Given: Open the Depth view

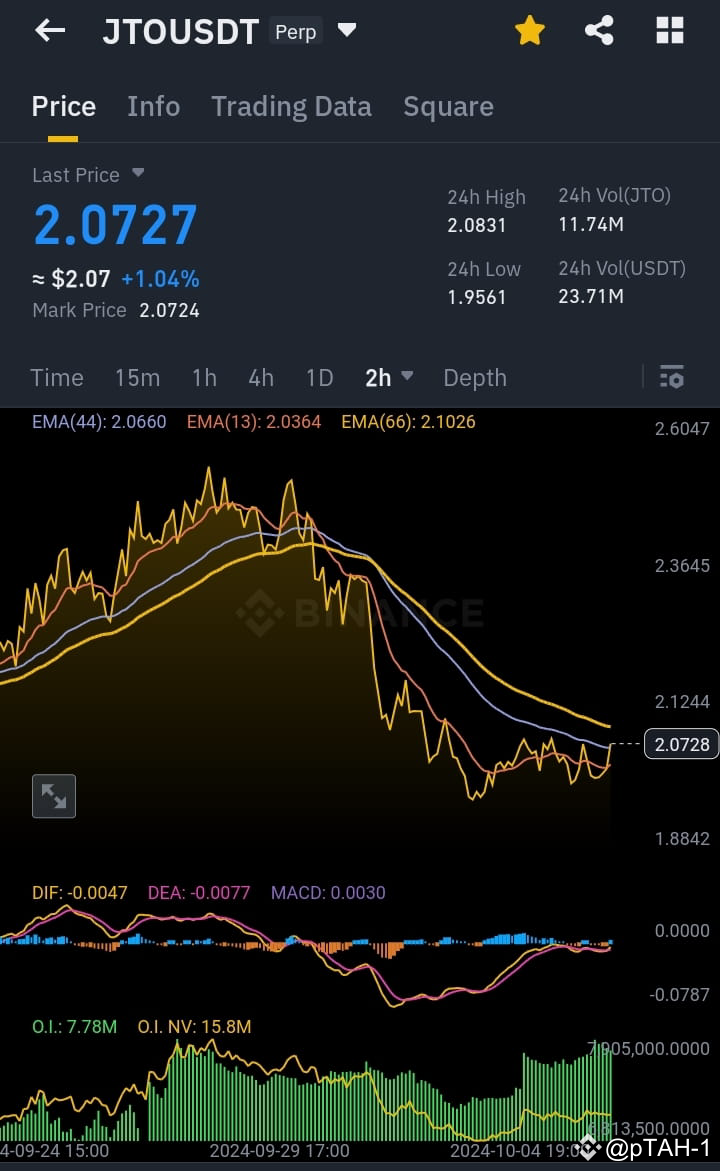Looking at the screenshot, I should pyautogui.click(x=474, y=377).
